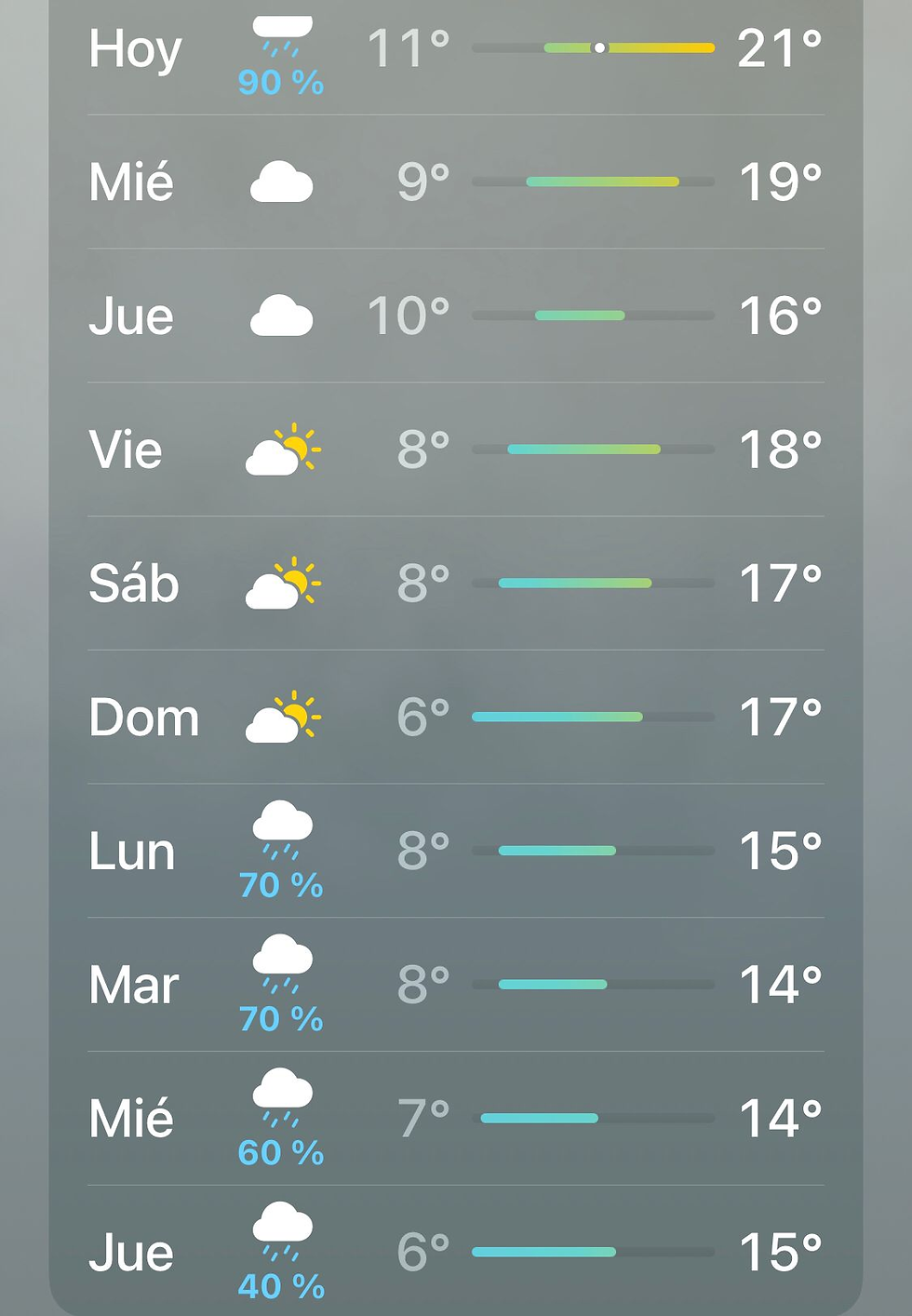Open the Sáb forecast row
This screenshot has height=1316, width=912.
click(x=455, y=584)
